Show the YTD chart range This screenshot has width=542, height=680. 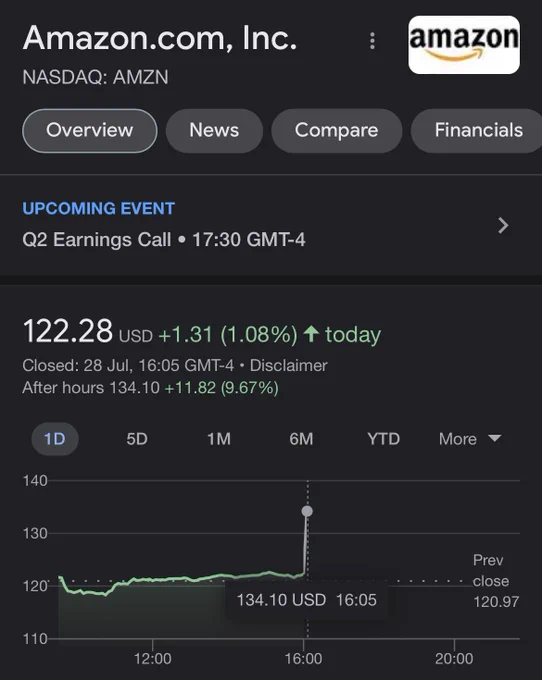click(383, 439)
